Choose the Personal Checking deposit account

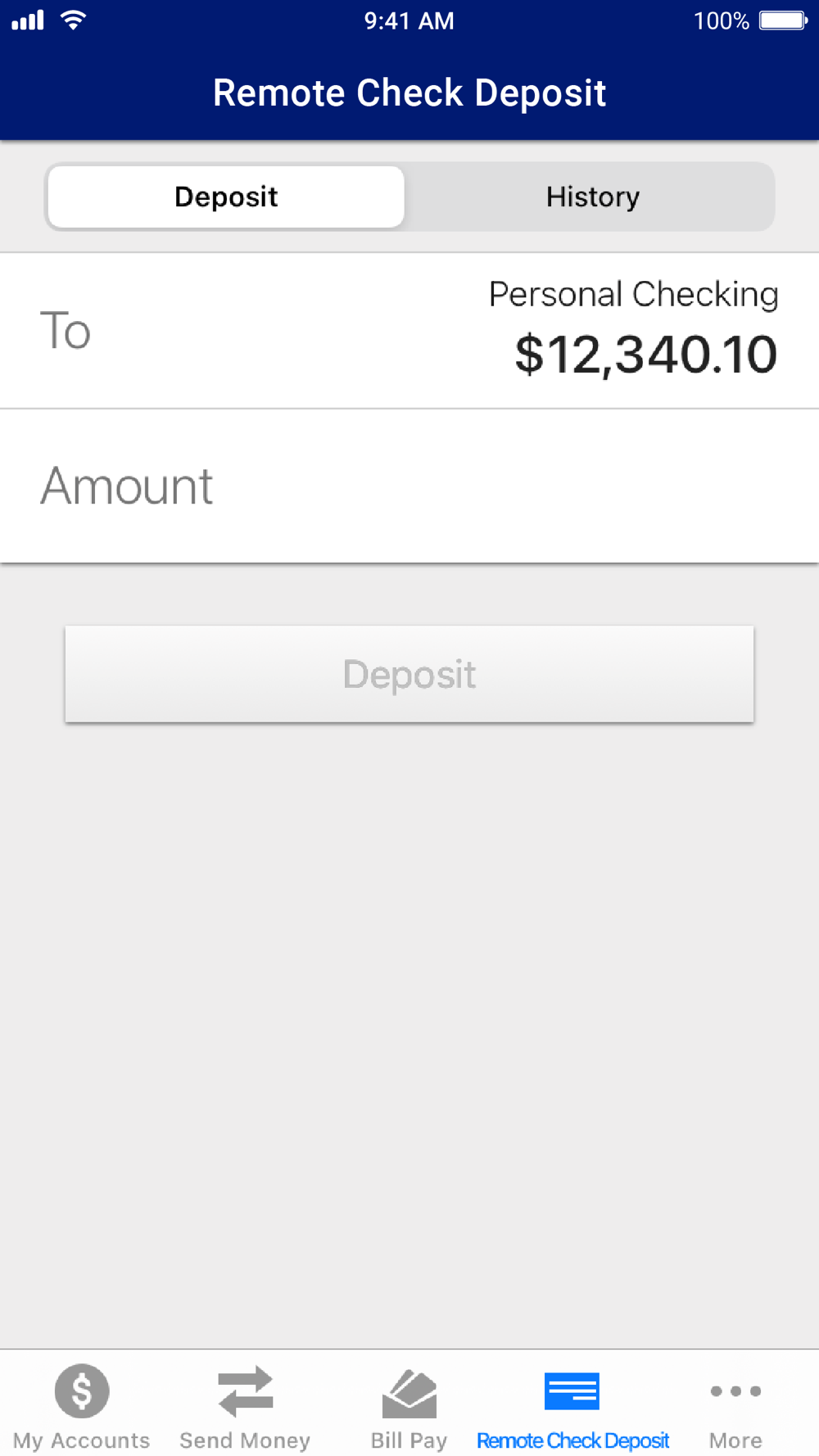point(409,331)
